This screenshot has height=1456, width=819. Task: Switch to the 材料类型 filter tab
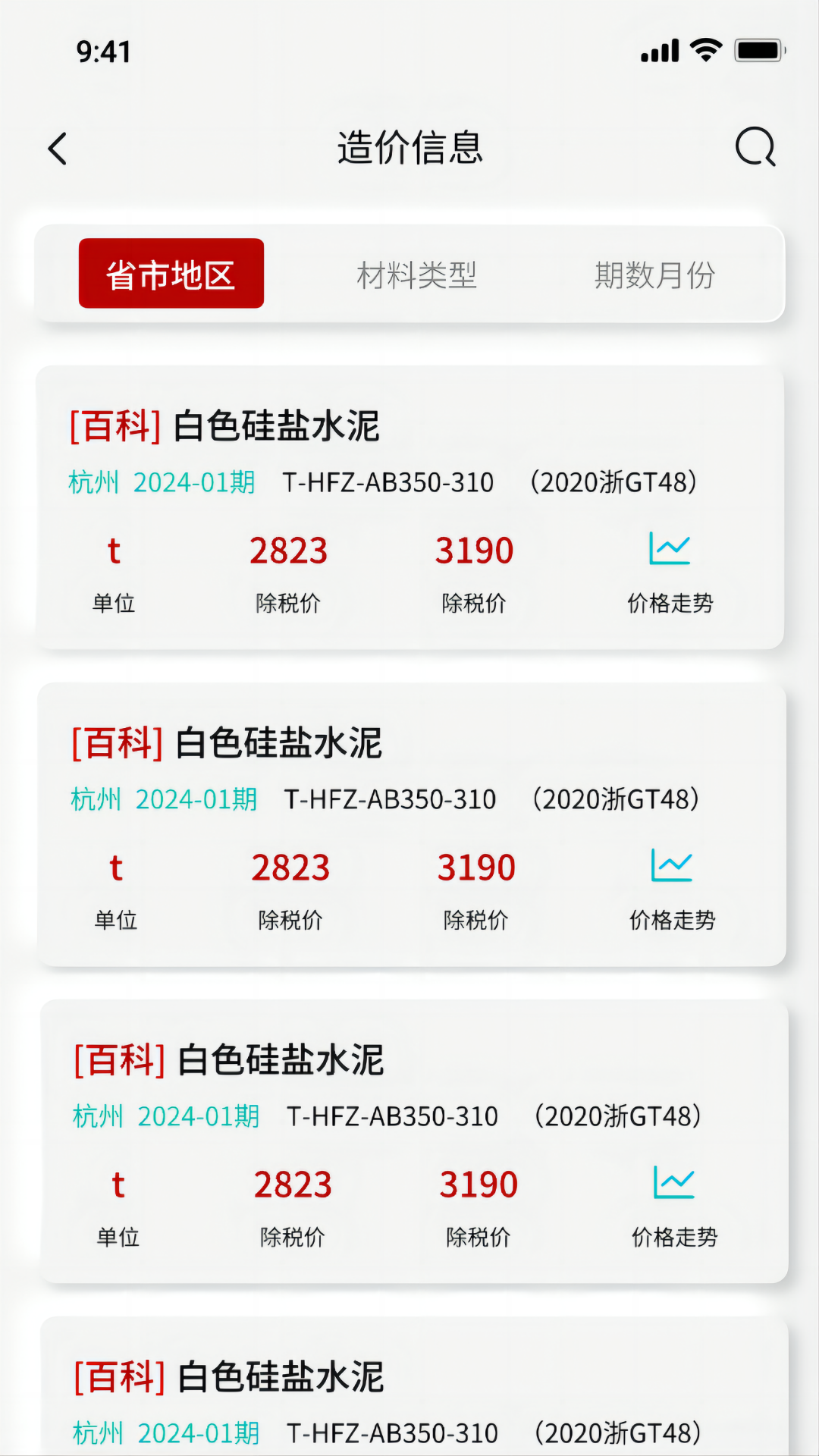point(417,275)
